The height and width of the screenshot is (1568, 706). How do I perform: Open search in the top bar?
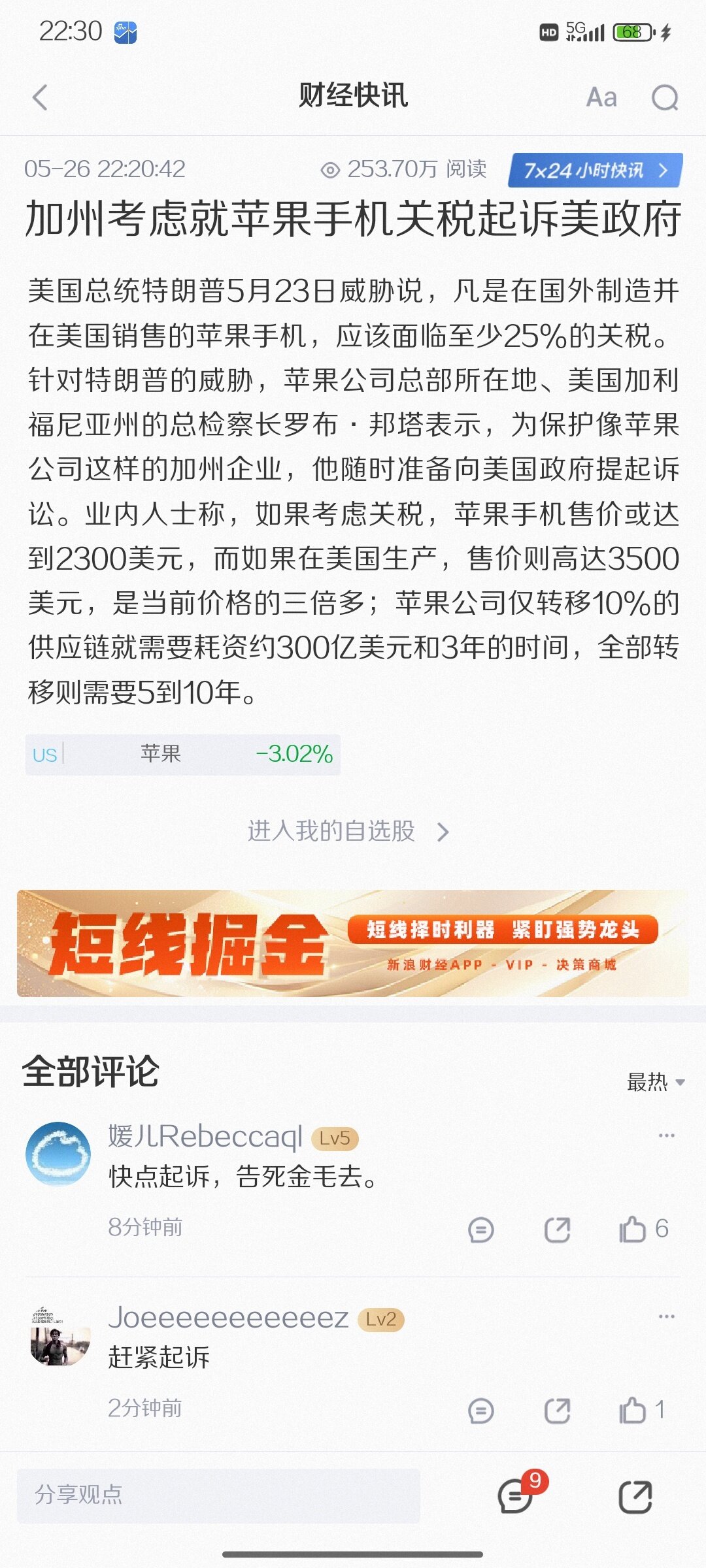point(665,98)
